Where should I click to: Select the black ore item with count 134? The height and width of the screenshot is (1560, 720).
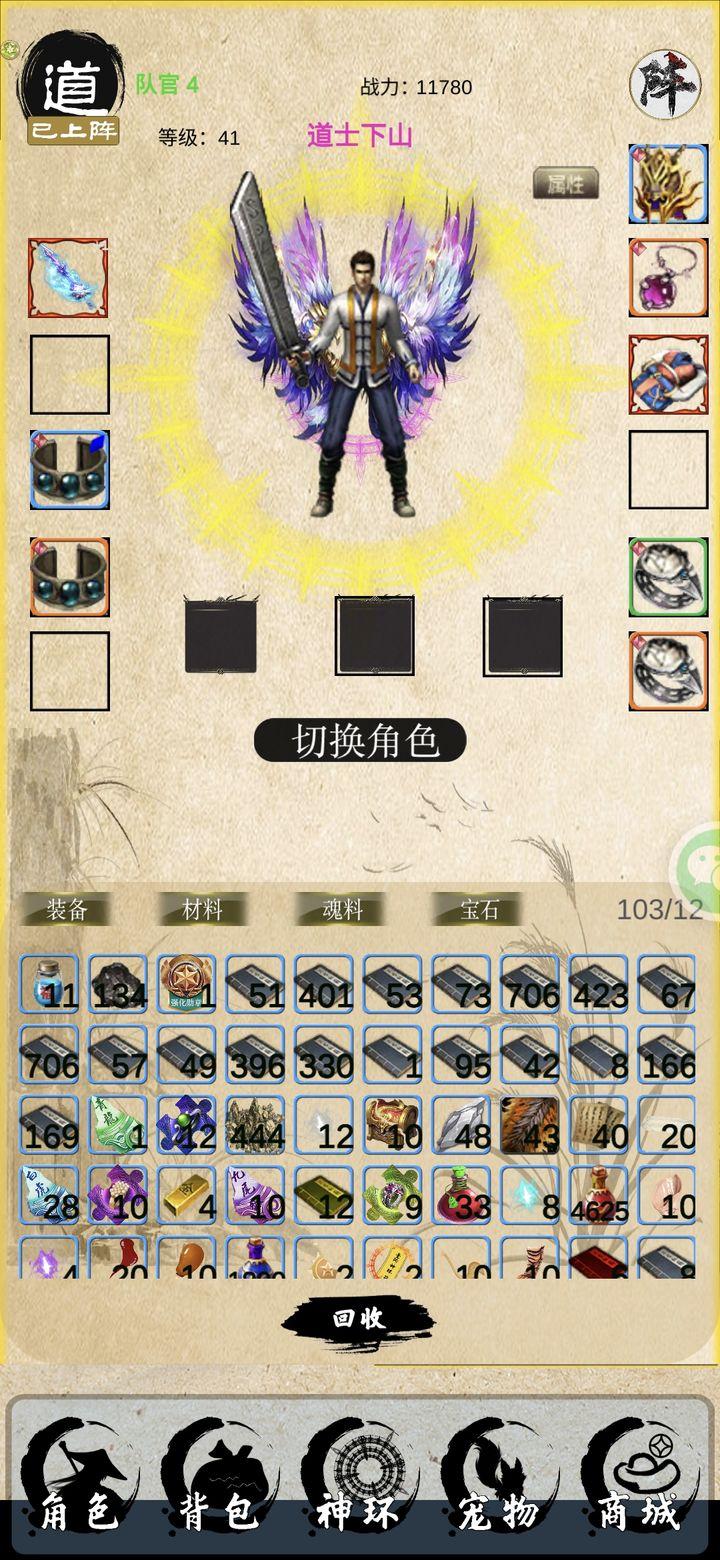(118, 984)
